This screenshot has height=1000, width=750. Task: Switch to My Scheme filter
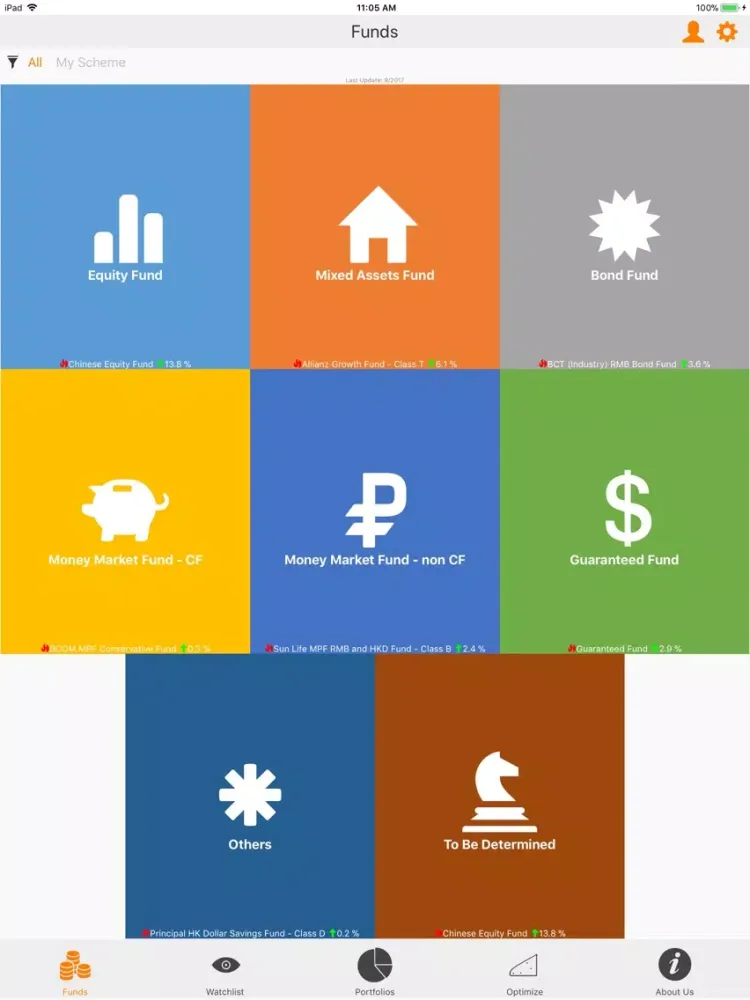(x=91, y=62)
